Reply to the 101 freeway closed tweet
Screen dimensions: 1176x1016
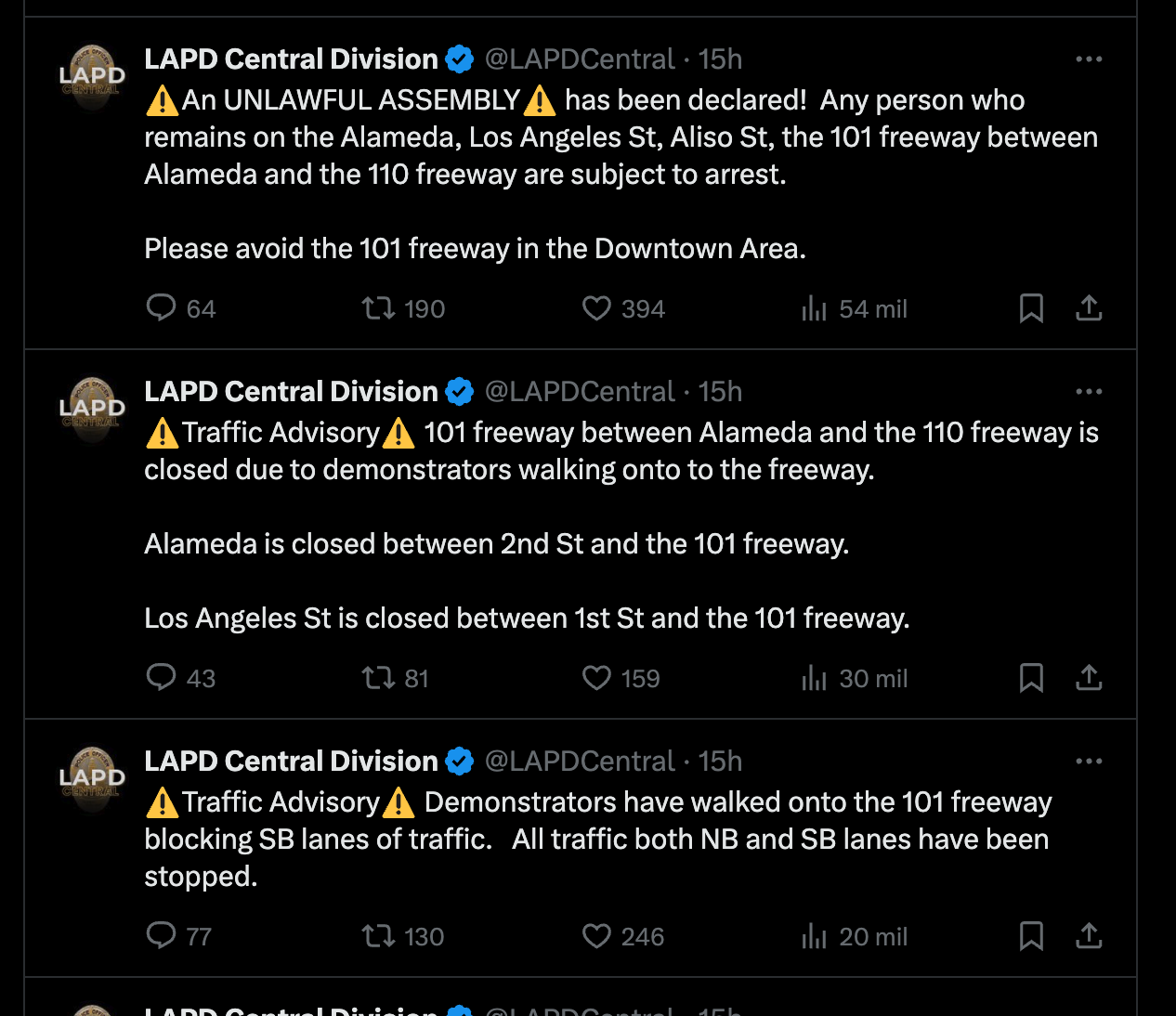[x=162, y=677]
